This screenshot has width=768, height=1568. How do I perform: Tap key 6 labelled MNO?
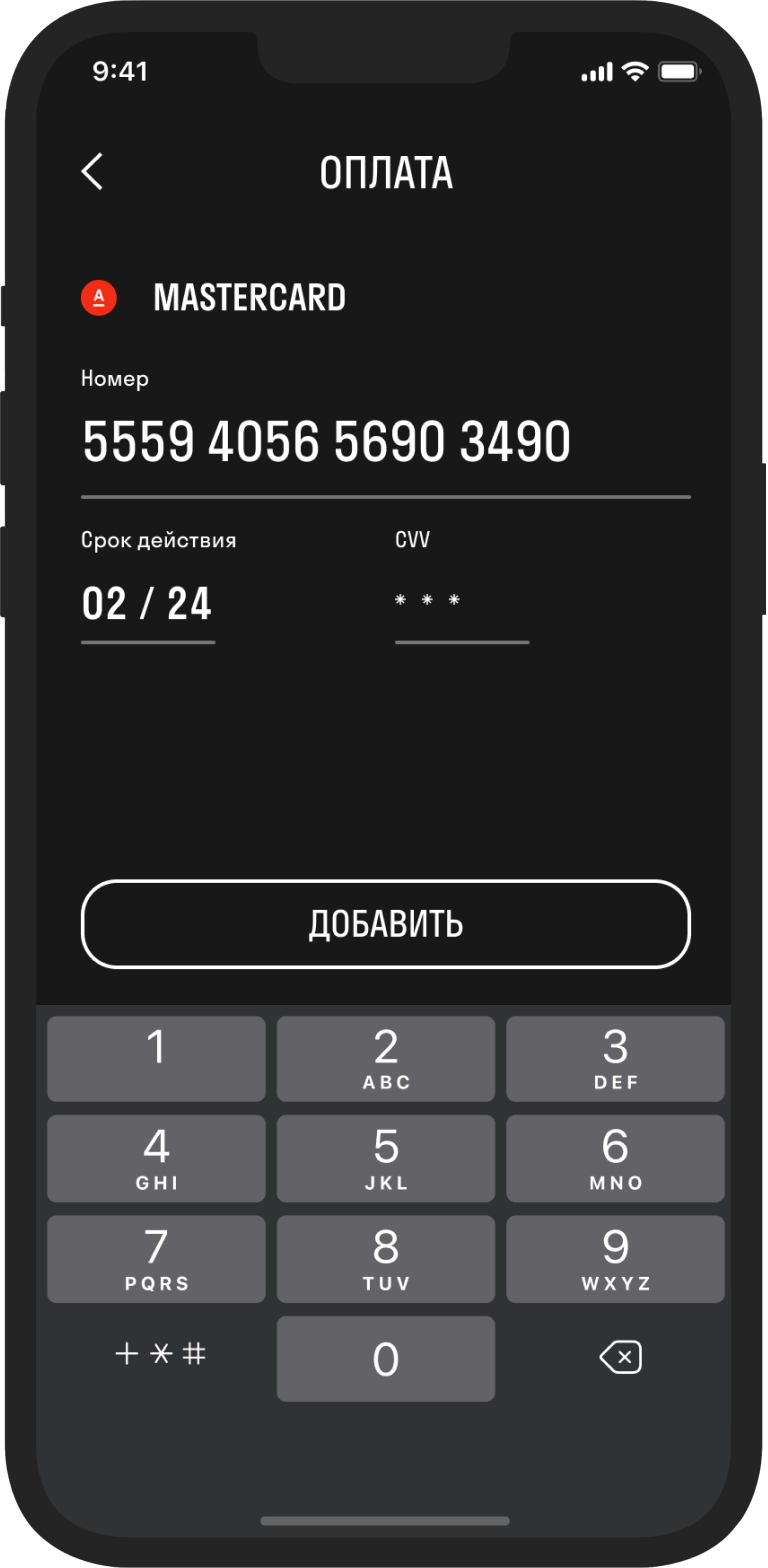pyautogui.click(x=615, y=1158)
